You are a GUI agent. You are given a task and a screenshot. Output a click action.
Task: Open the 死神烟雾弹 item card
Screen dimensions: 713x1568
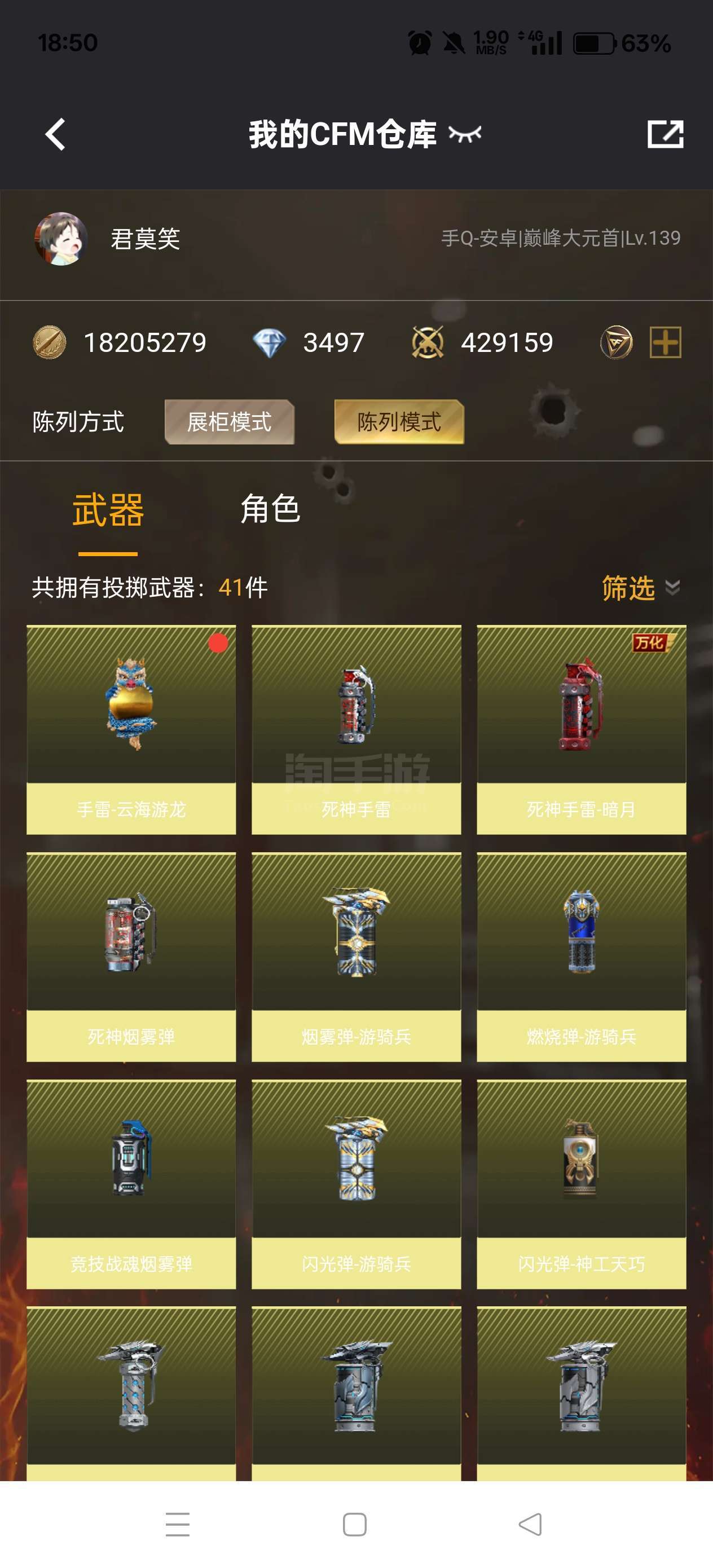point(131,958)
